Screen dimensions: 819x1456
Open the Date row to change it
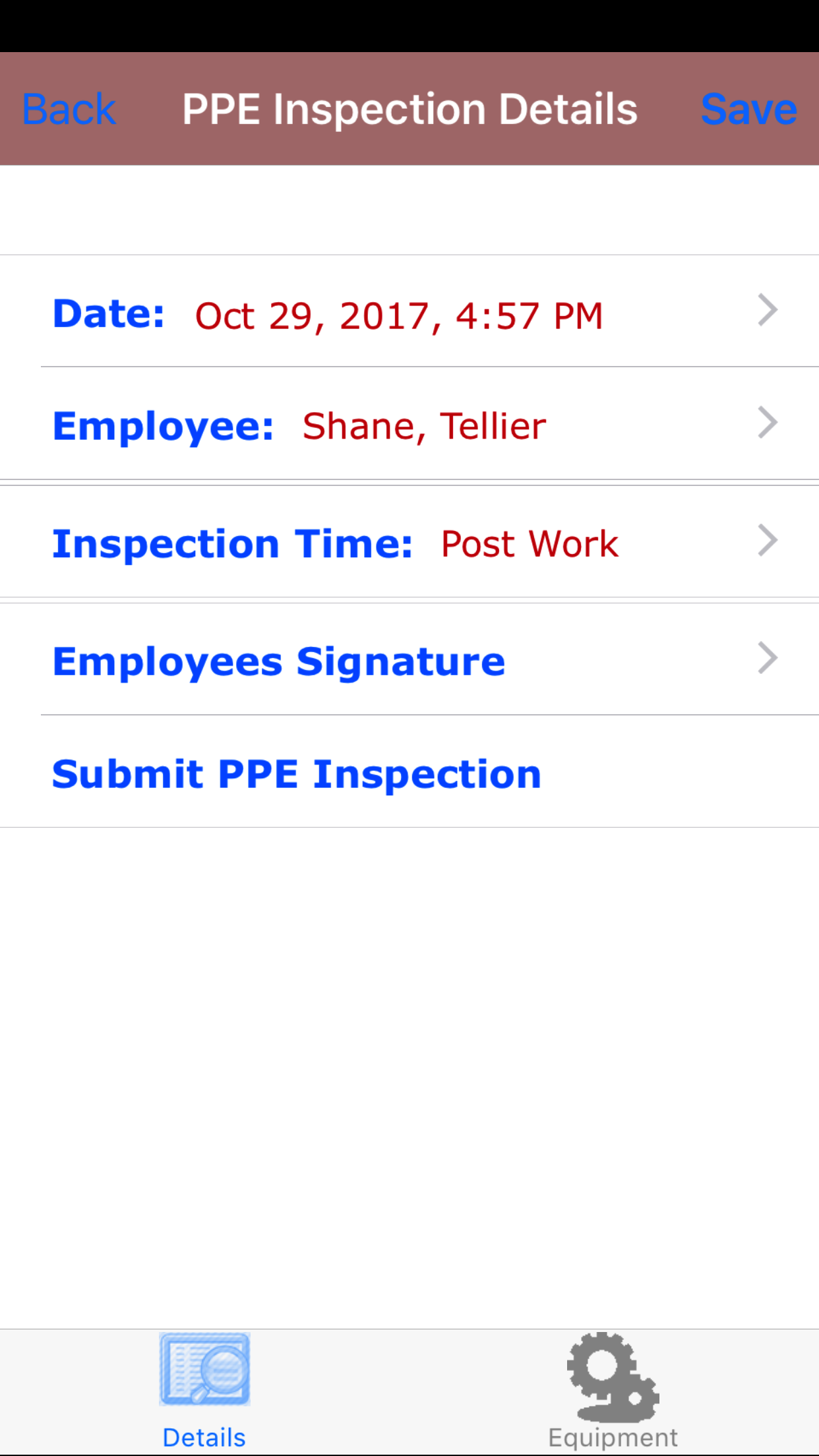coord(409,312)
